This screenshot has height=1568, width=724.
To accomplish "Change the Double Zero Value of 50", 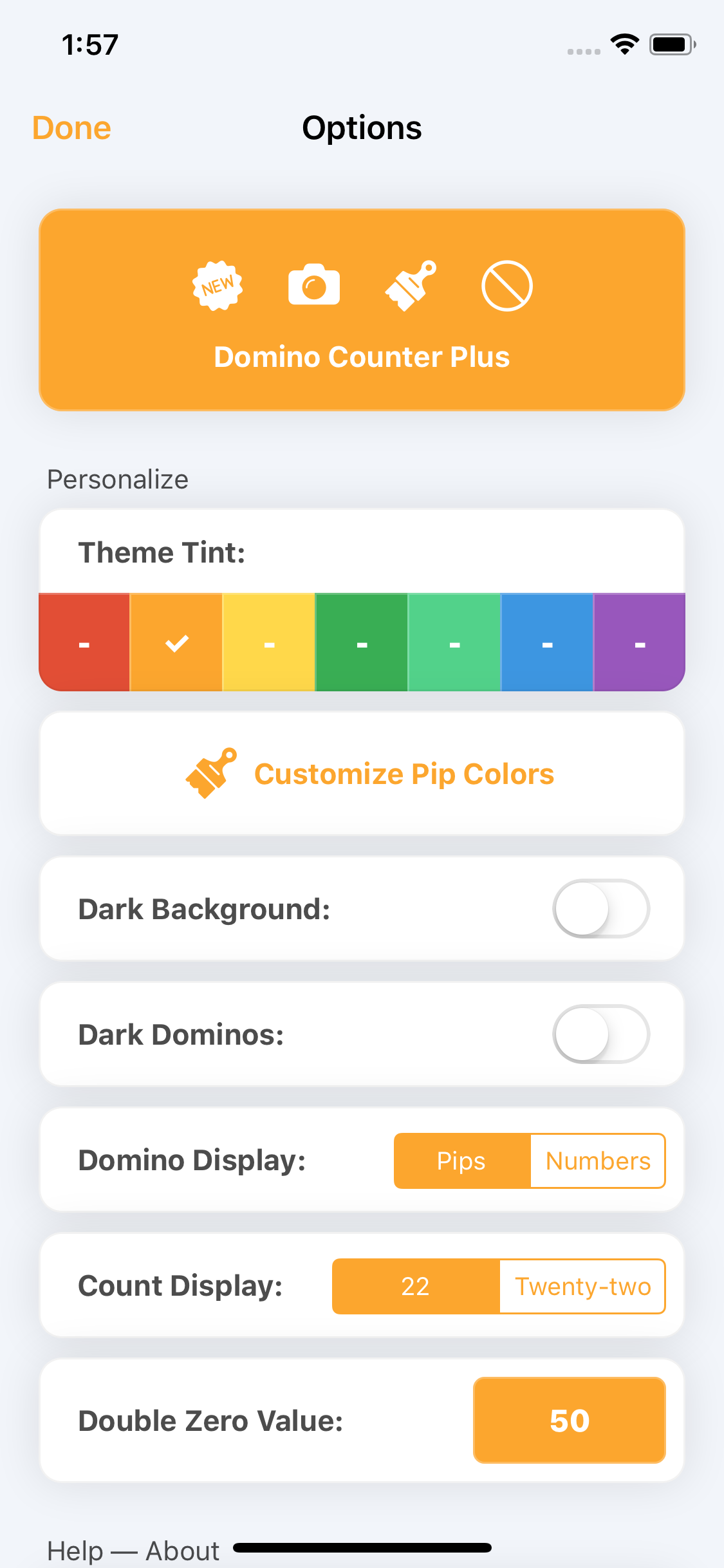I will (569, 1420).
